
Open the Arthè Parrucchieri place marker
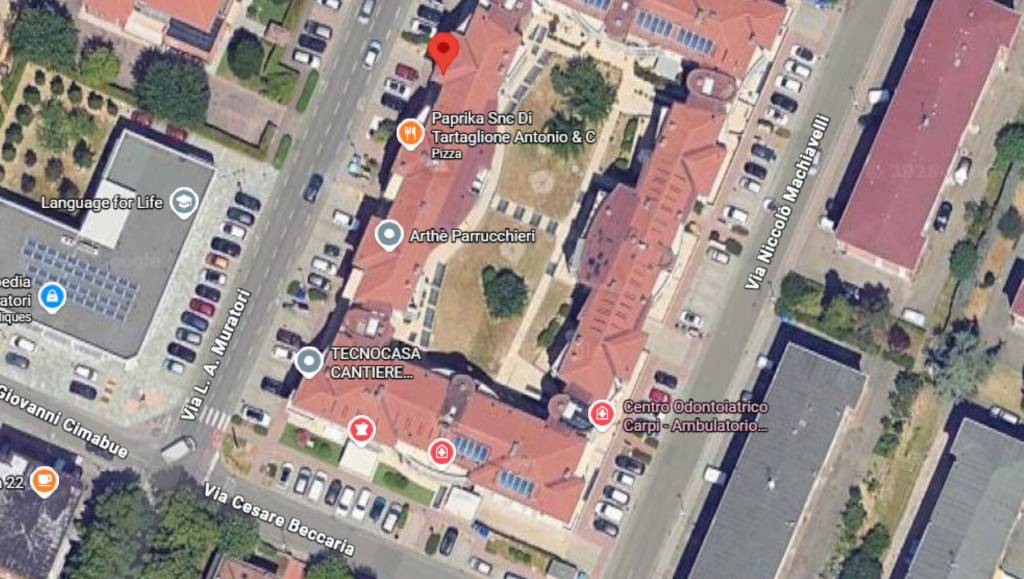(x=388, y=235)
